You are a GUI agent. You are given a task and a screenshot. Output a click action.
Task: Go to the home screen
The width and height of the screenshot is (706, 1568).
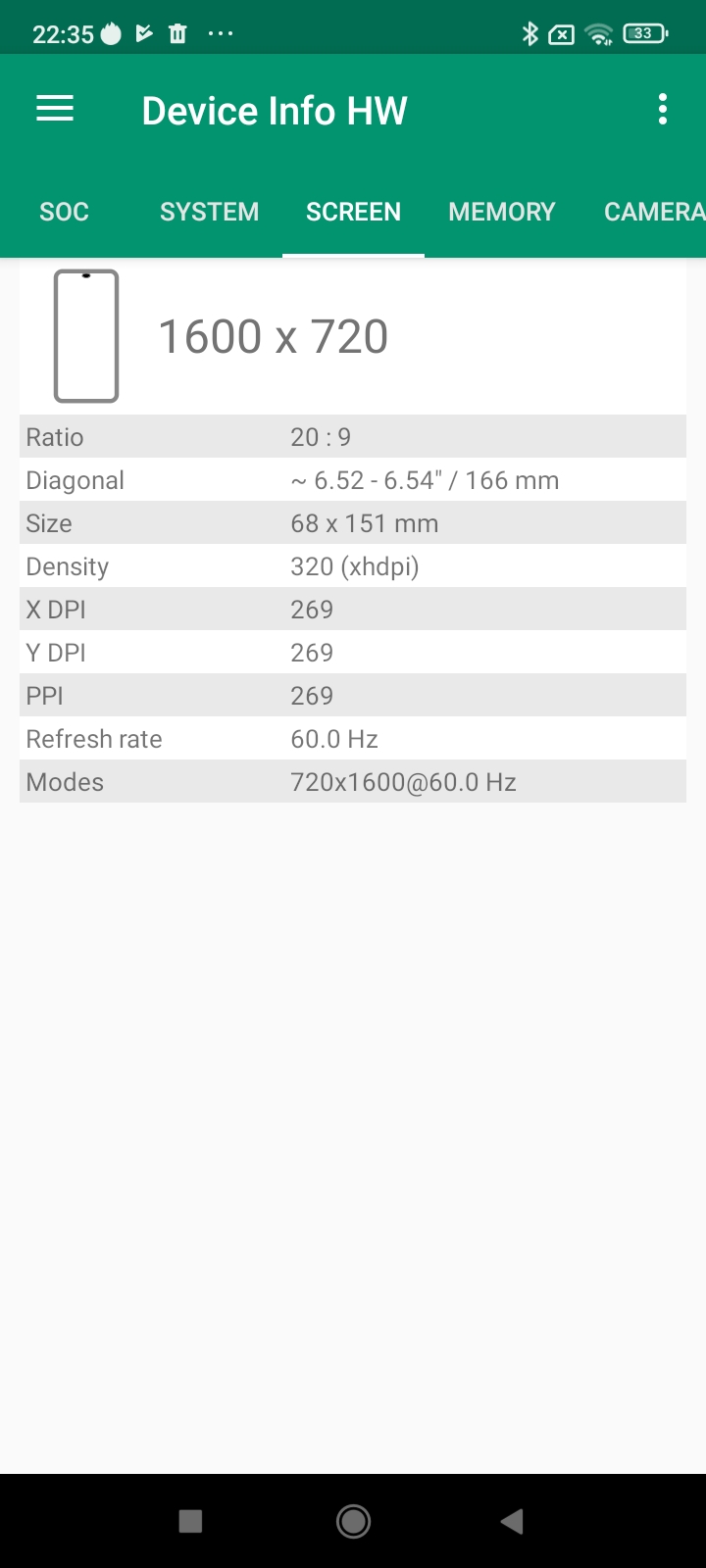pos(353,1521)
